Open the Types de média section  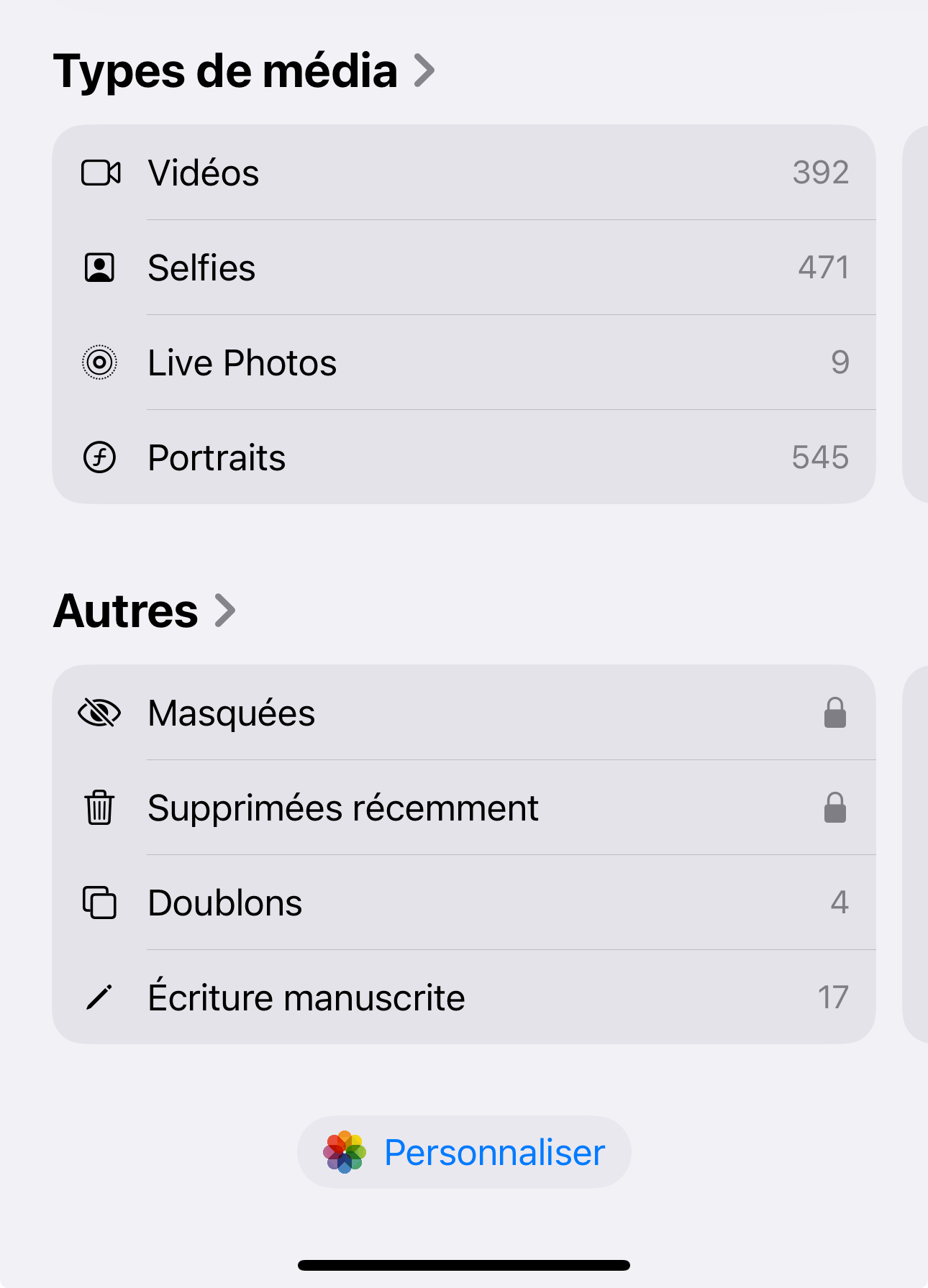244,71
